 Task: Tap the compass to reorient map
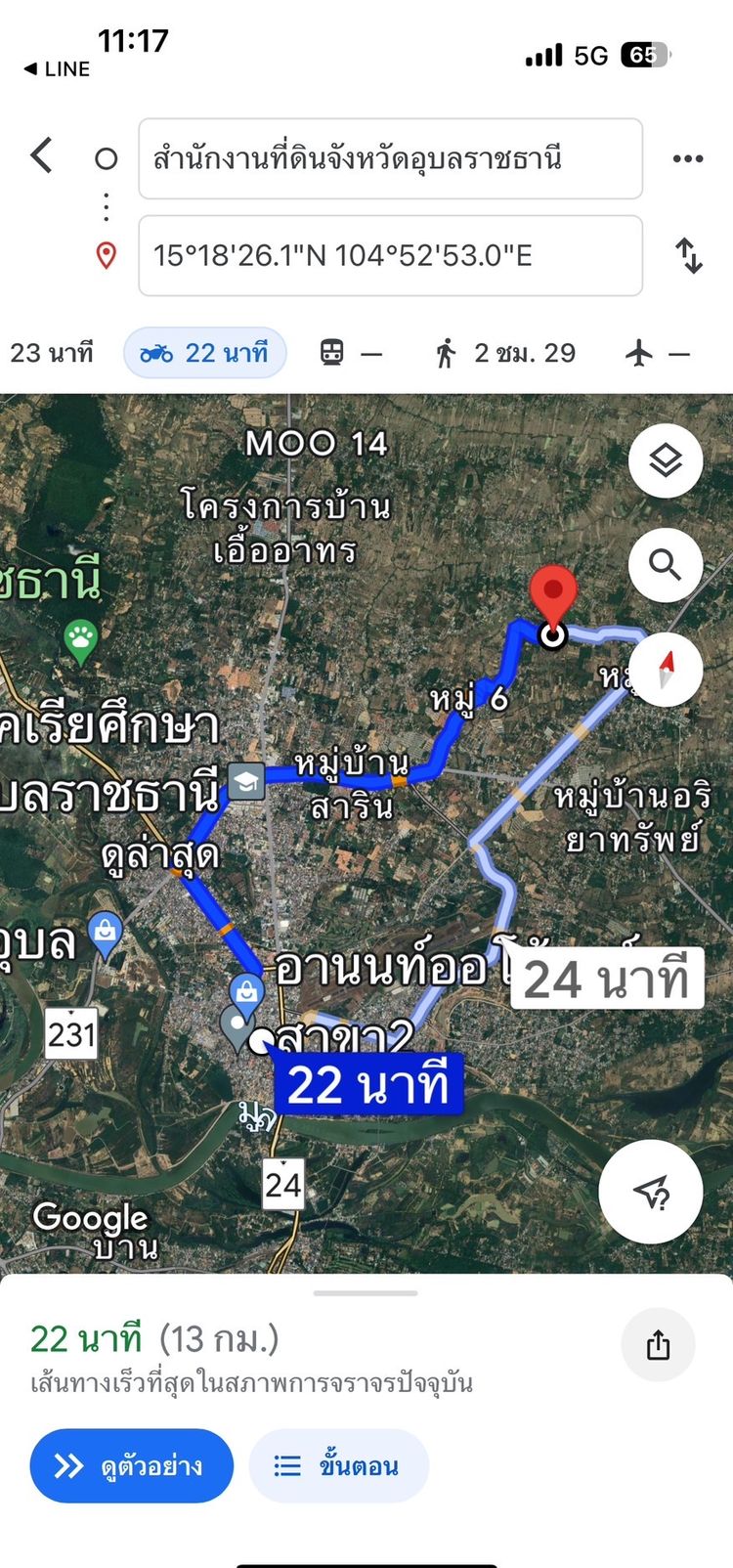pyautogui.click(x=666, y=670)
